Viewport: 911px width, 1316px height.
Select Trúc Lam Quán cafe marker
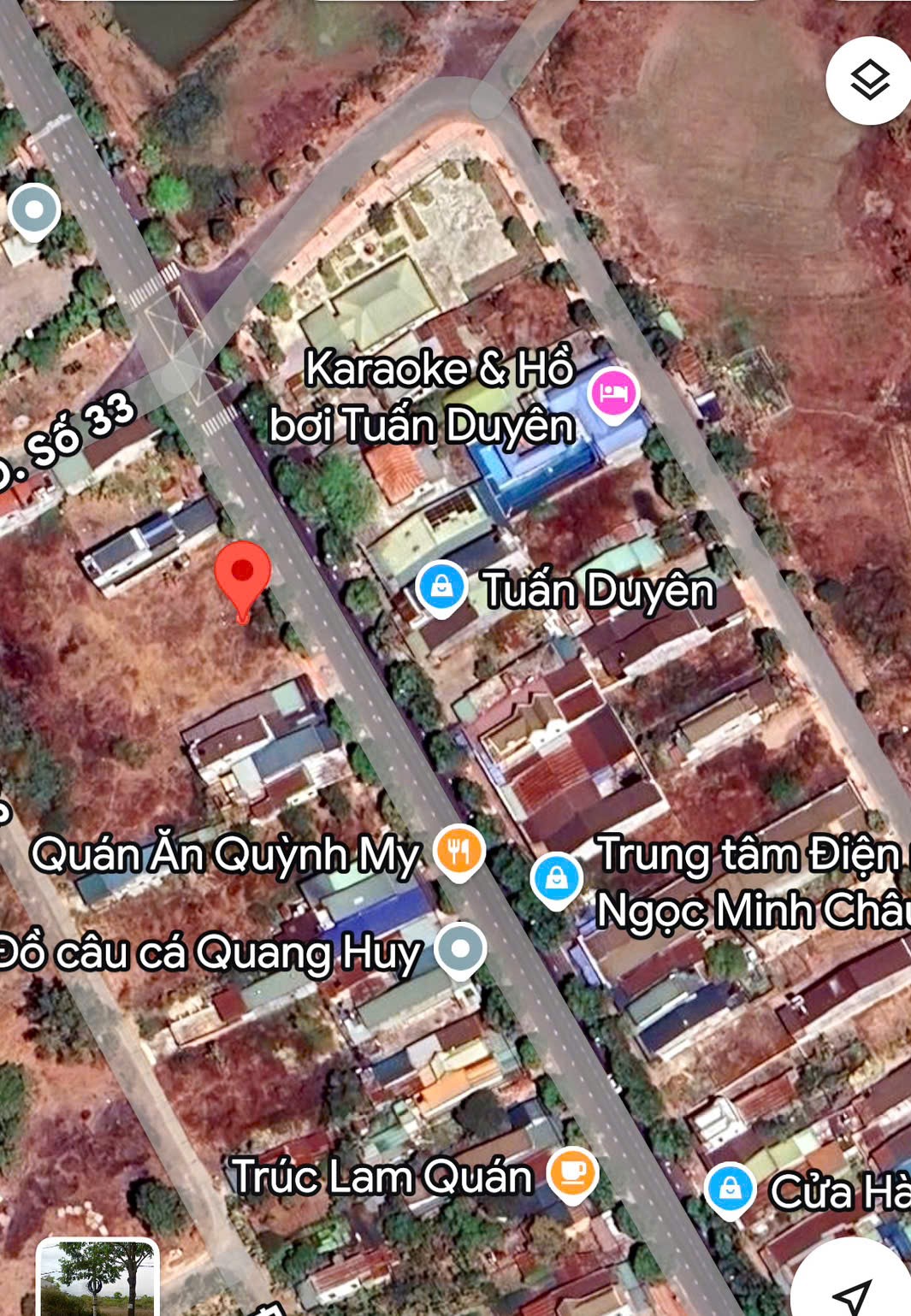click(572, 1171)
